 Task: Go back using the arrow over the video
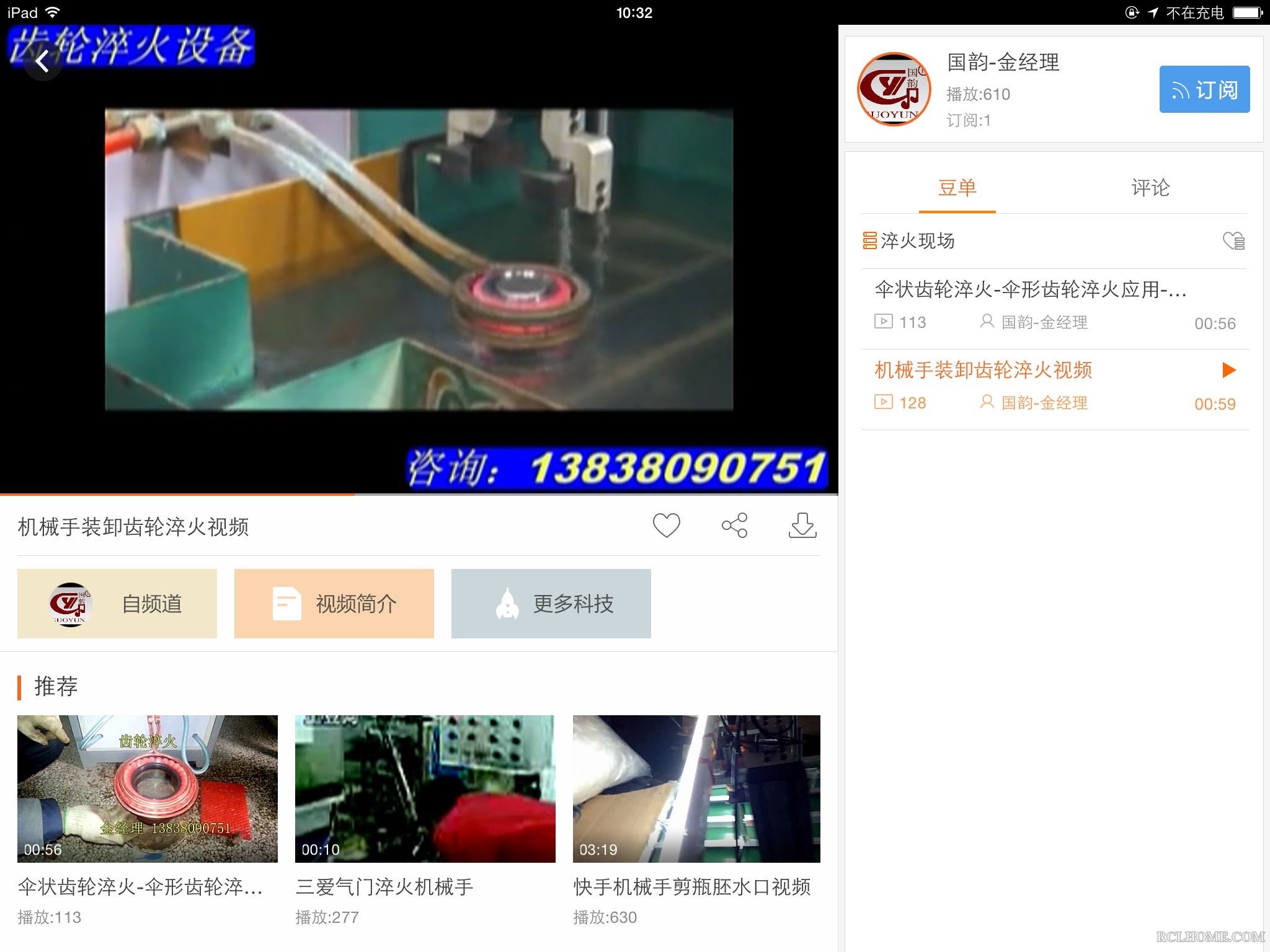pyautogui.click(x=42, y=61)
